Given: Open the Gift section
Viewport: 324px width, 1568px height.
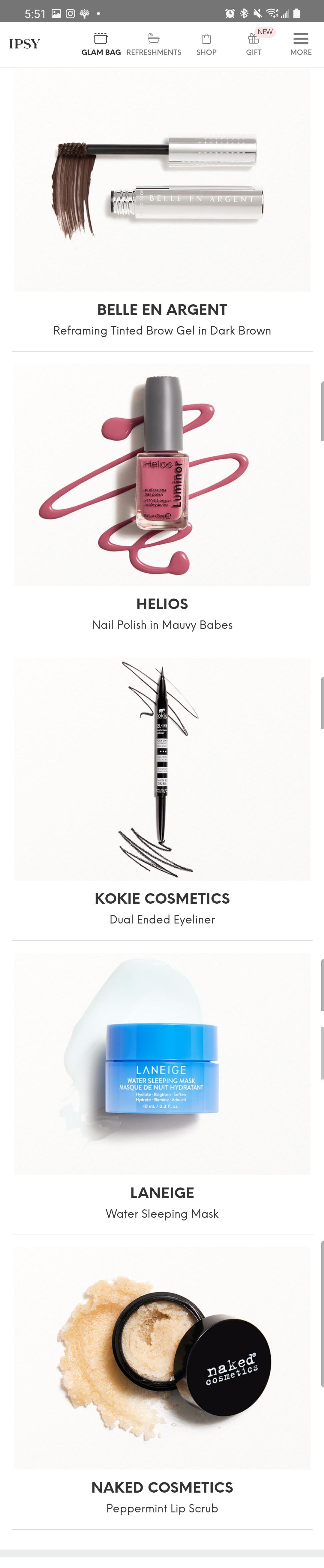Looking at the screenshot, I should (x=253, y=44).
